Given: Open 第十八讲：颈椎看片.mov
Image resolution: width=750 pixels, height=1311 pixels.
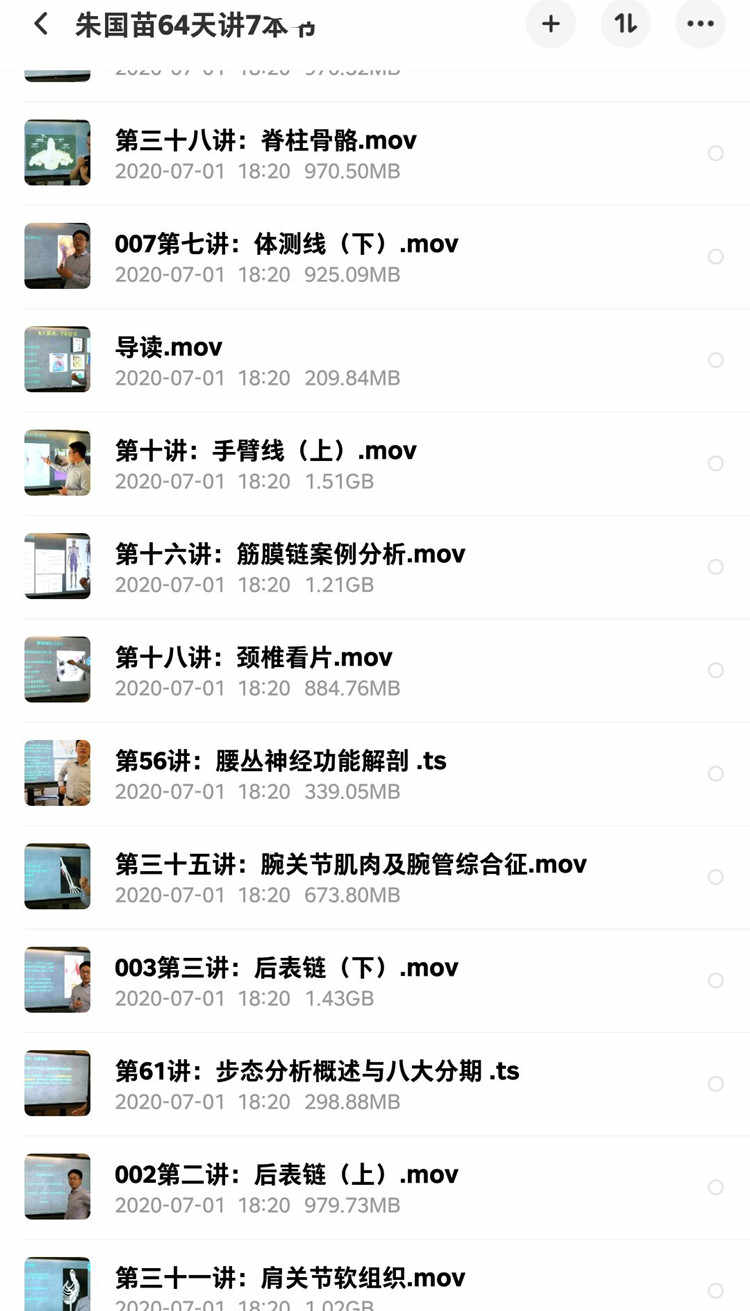Looking at the screenshot, I should (257, 657).
